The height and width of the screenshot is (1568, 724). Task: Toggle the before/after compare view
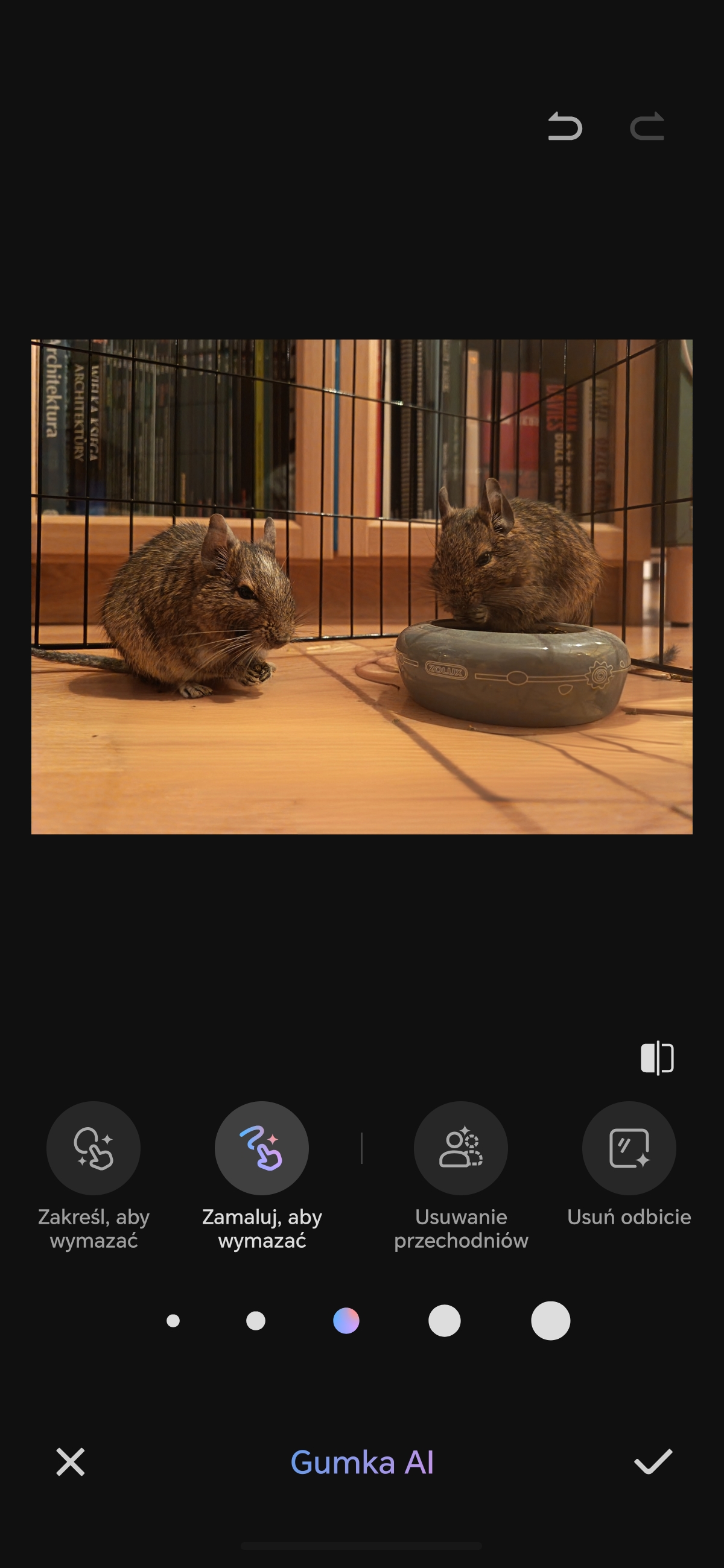tap(657, 1058)
